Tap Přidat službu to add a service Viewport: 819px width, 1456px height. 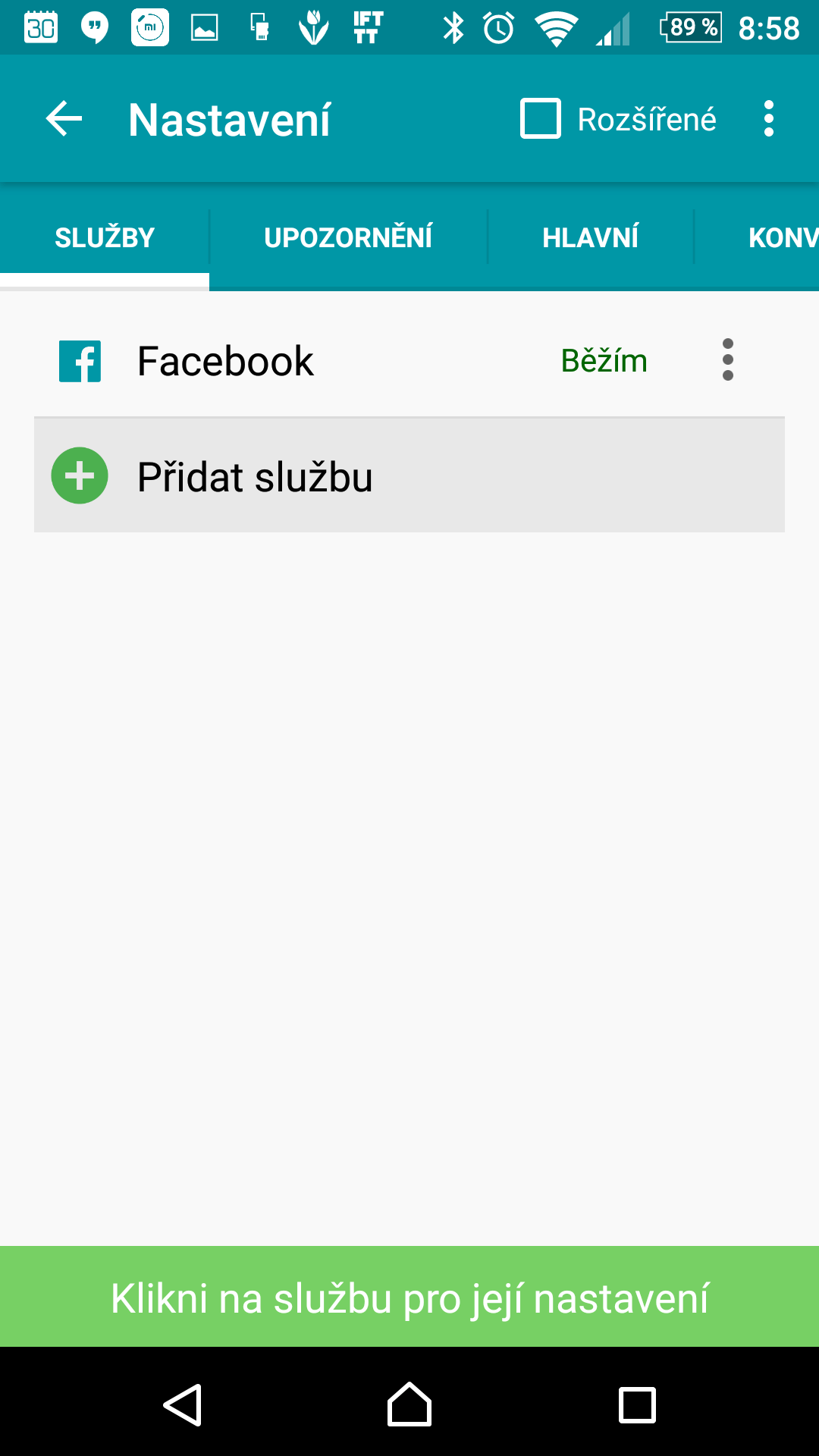tap(409, 475)
